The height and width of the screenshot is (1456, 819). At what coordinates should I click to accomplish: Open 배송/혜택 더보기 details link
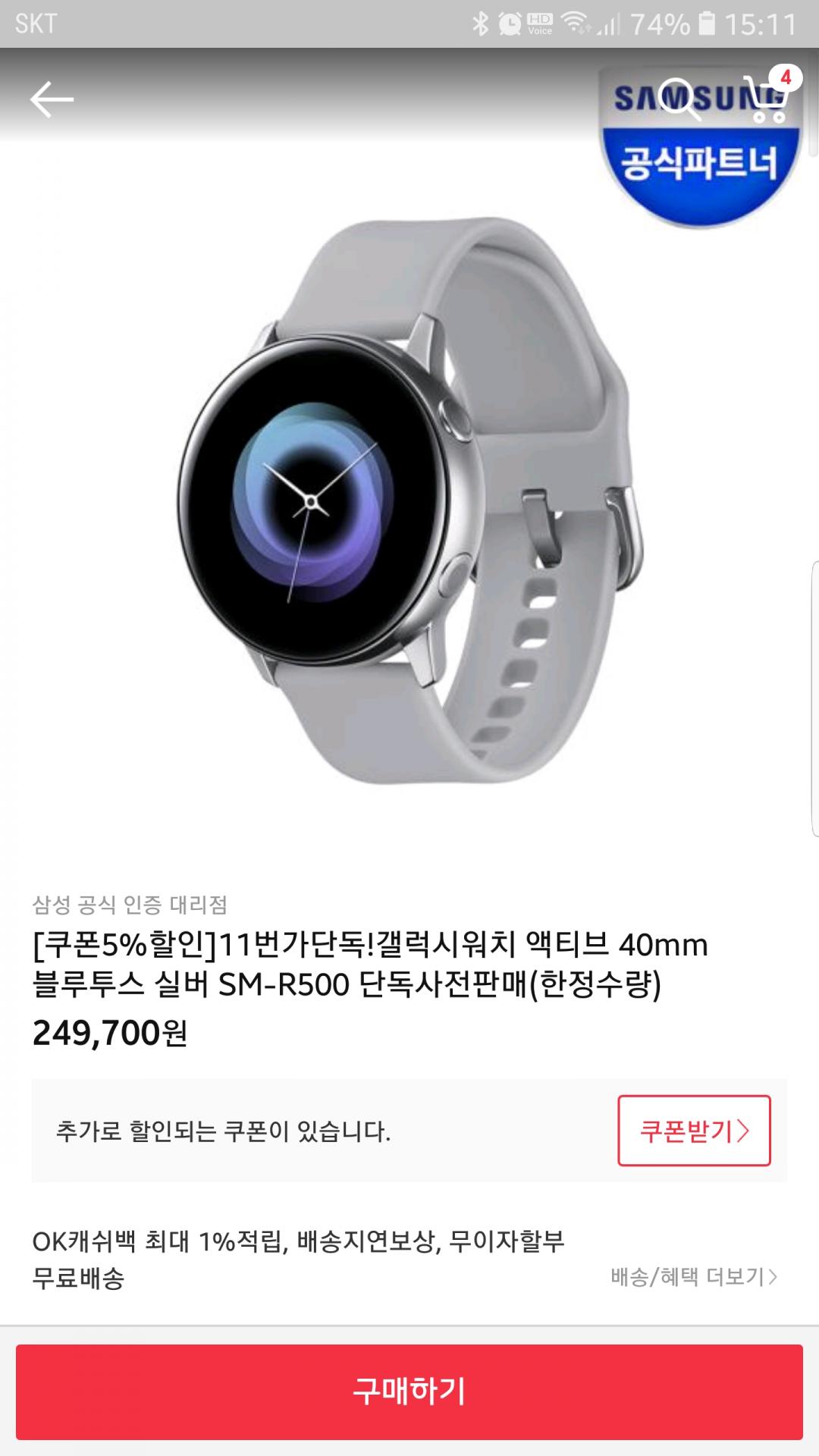(694, 1277)
